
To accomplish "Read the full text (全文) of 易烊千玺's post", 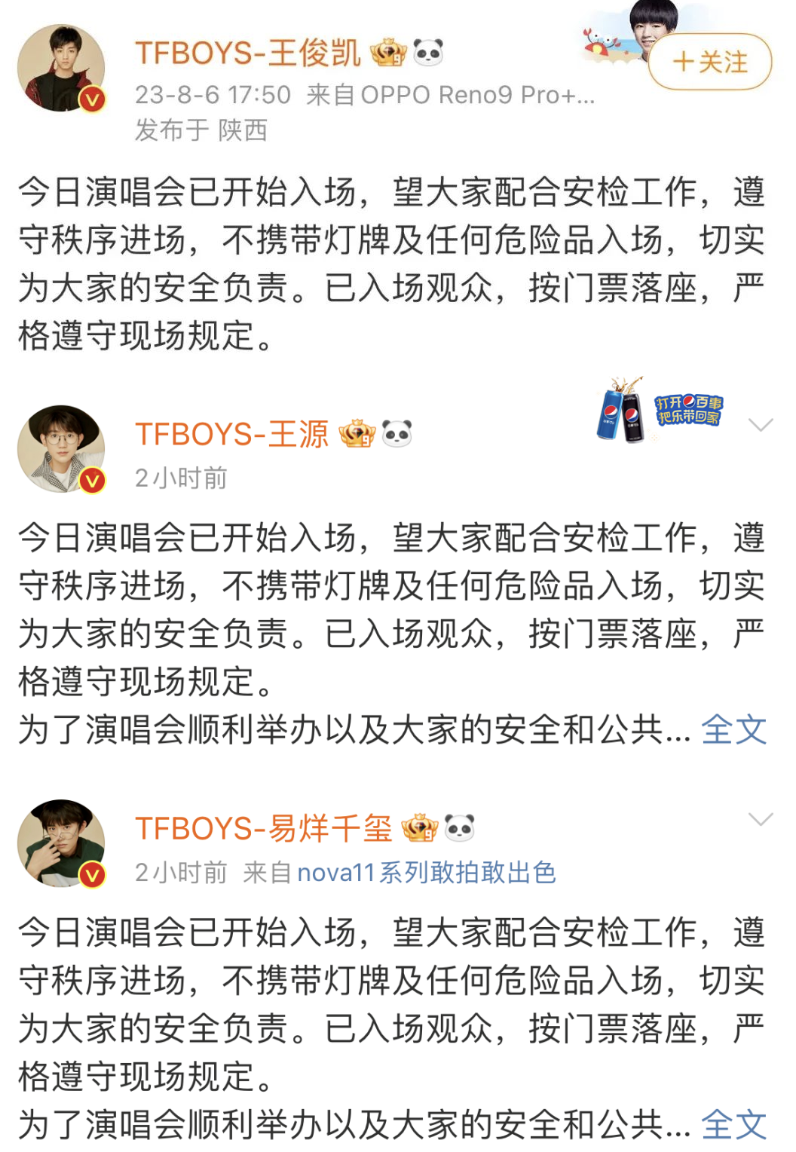I will coord(734,1124).
